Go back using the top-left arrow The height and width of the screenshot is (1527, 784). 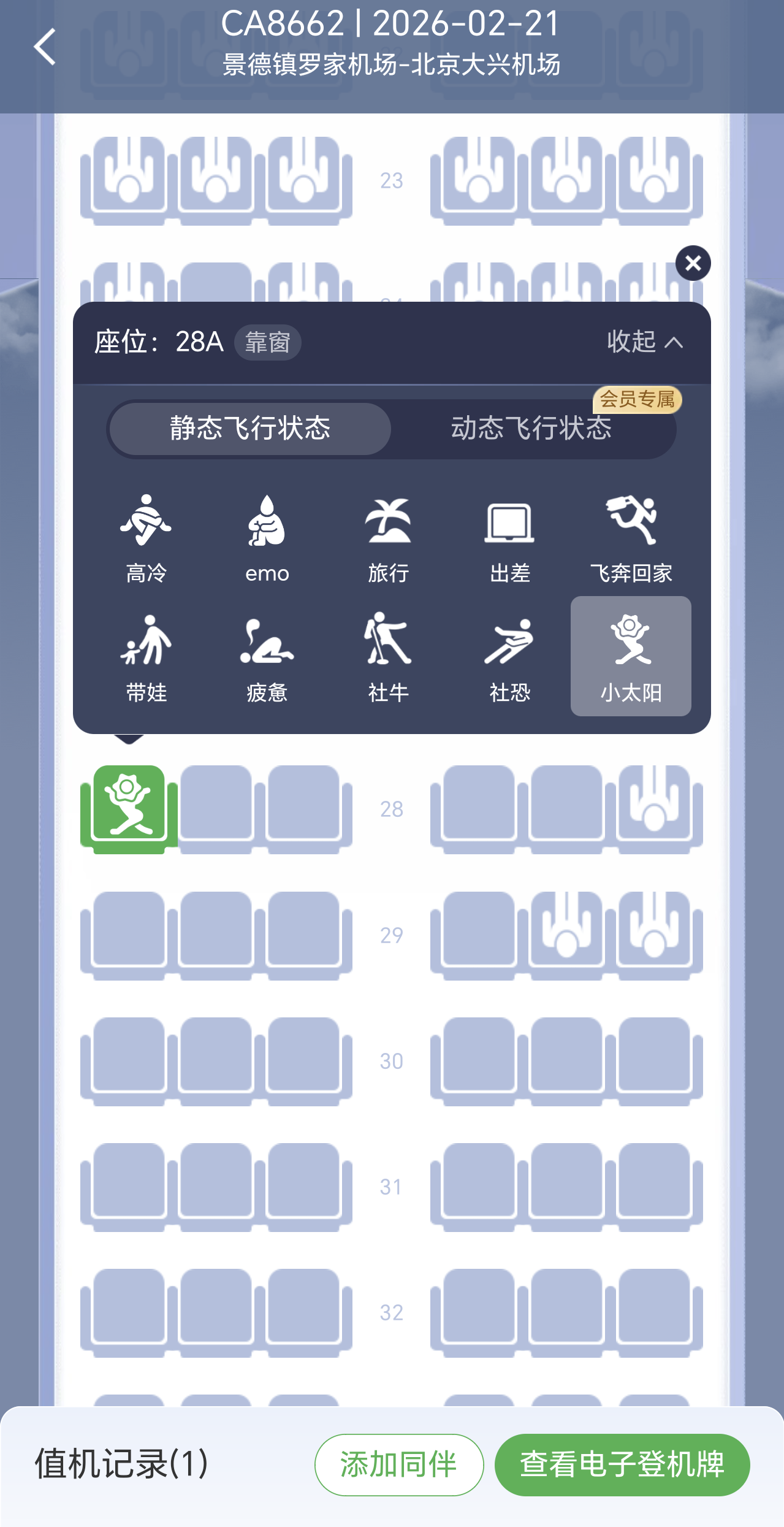45,47
